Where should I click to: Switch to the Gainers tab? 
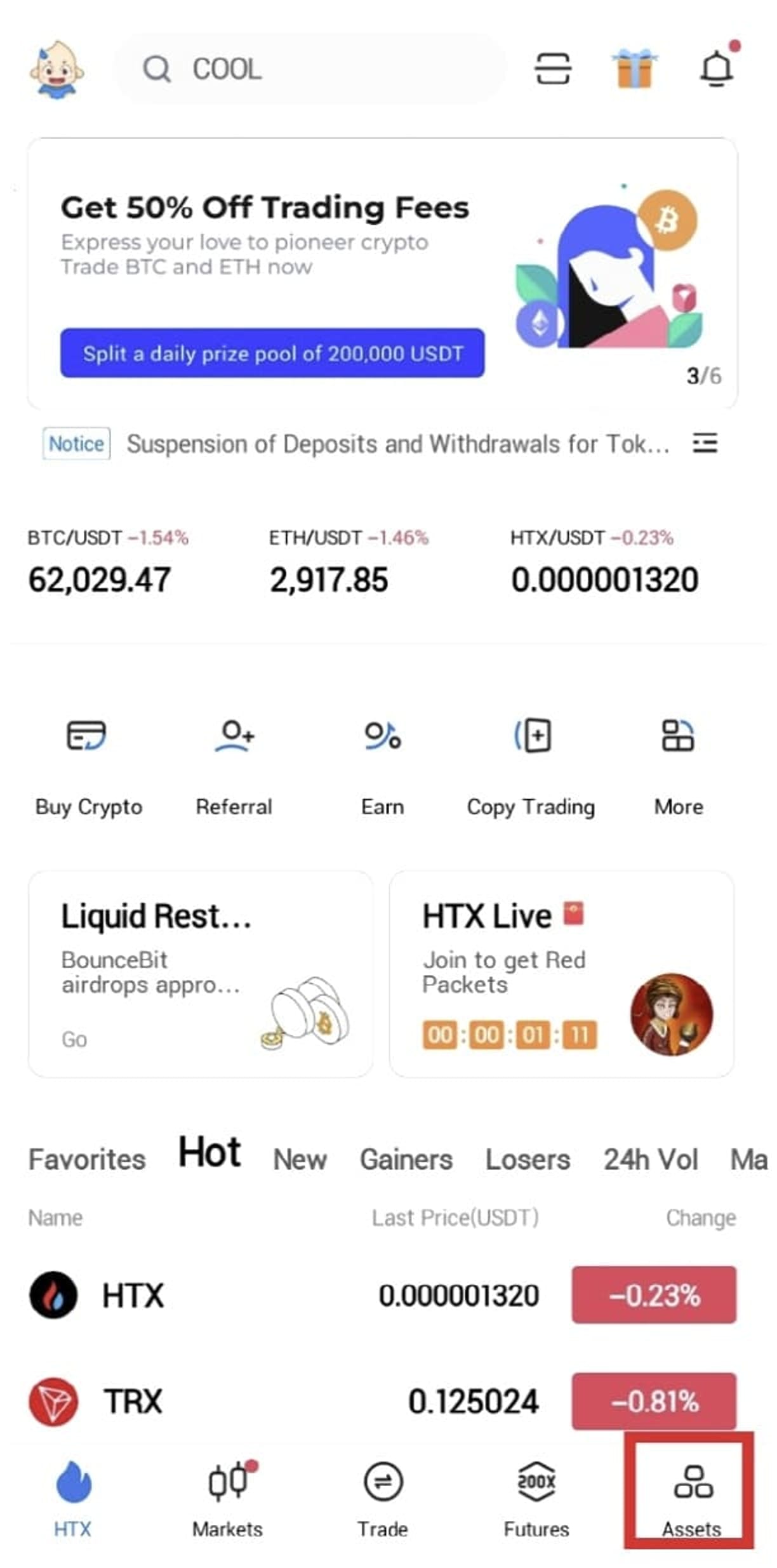click(x=406, y=1160)
